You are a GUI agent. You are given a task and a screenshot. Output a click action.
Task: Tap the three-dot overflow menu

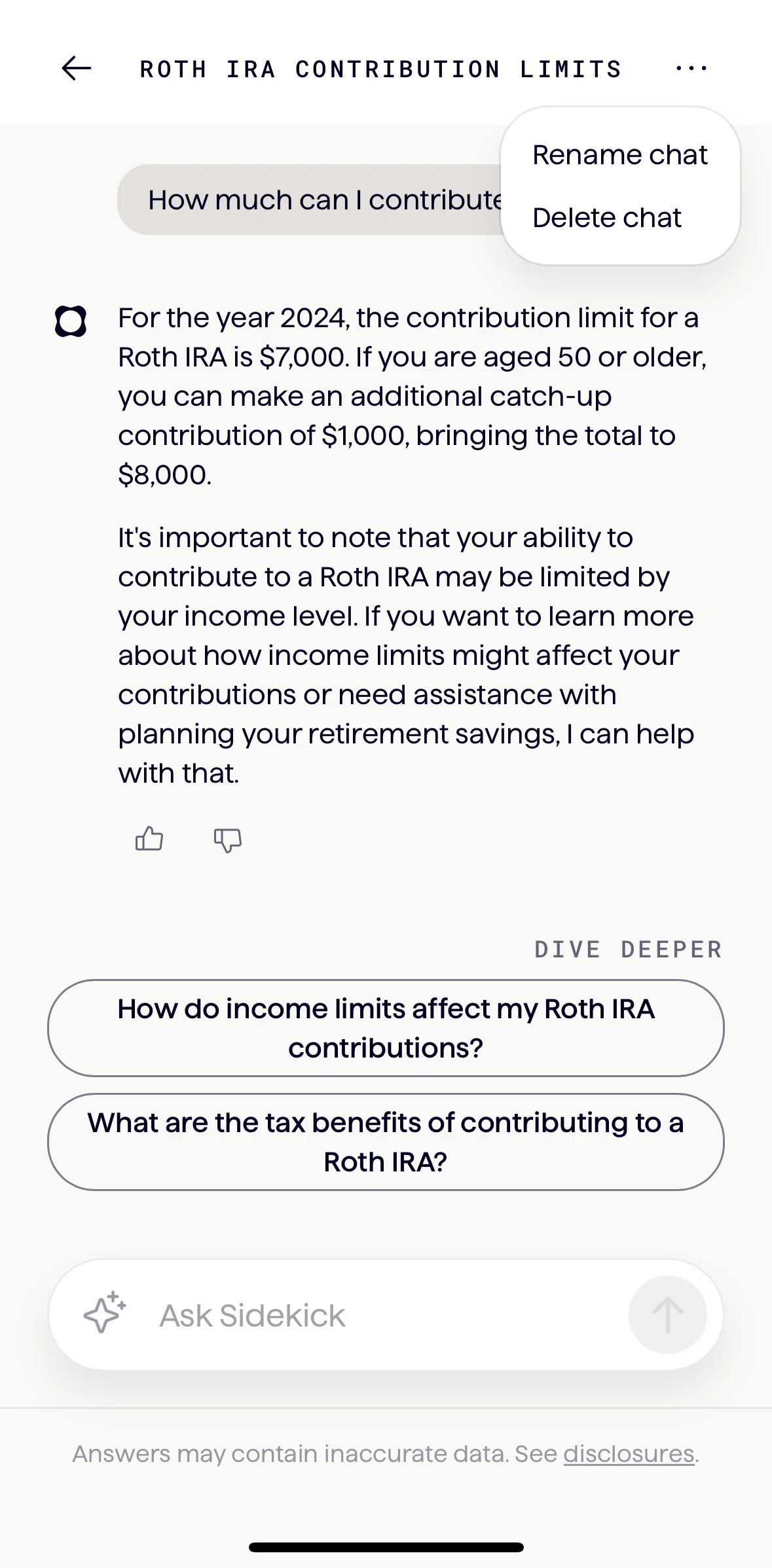(691, 68)
